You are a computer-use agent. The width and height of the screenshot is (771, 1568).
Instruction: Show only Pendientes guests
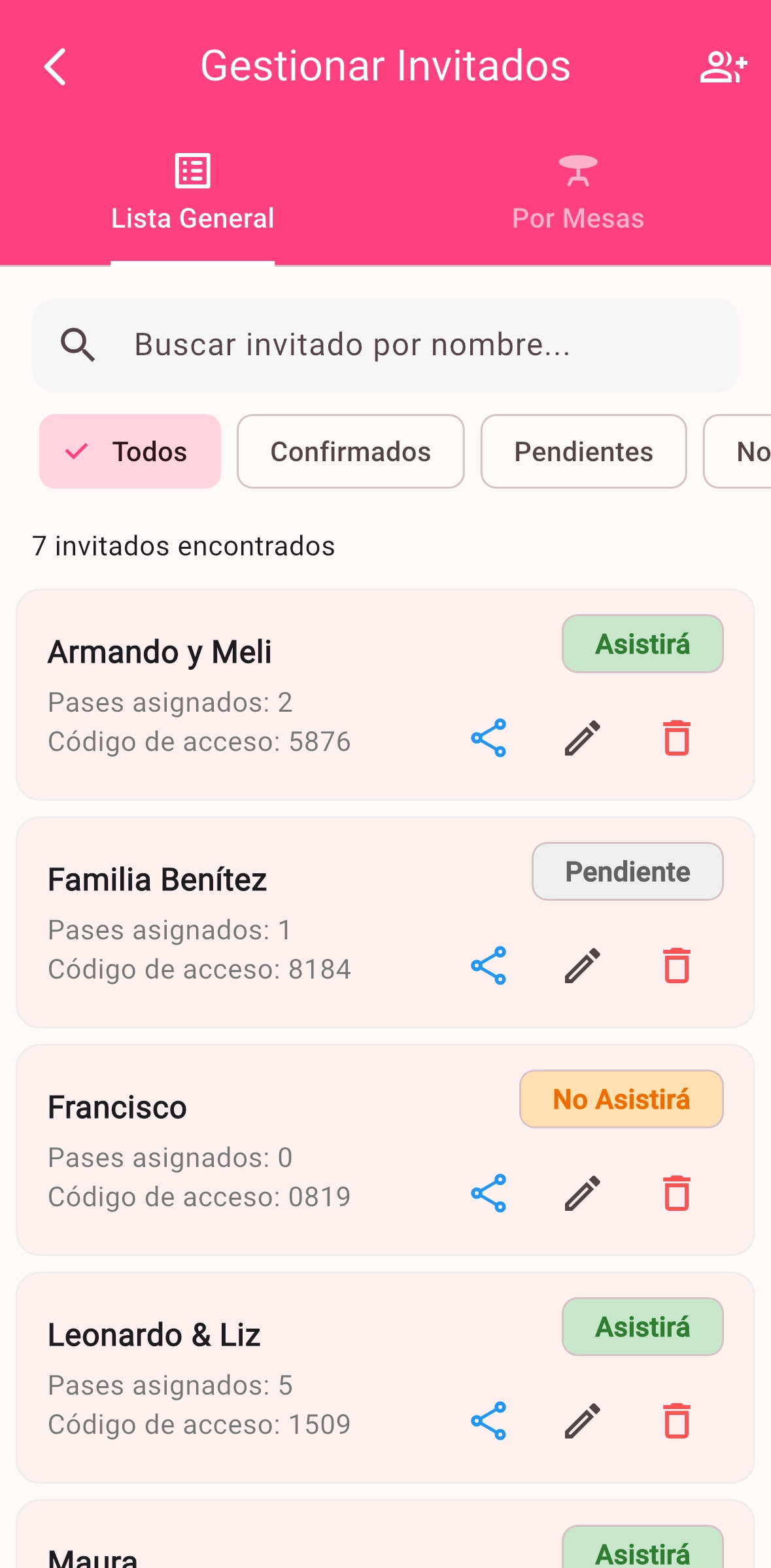tap(583, 451)
